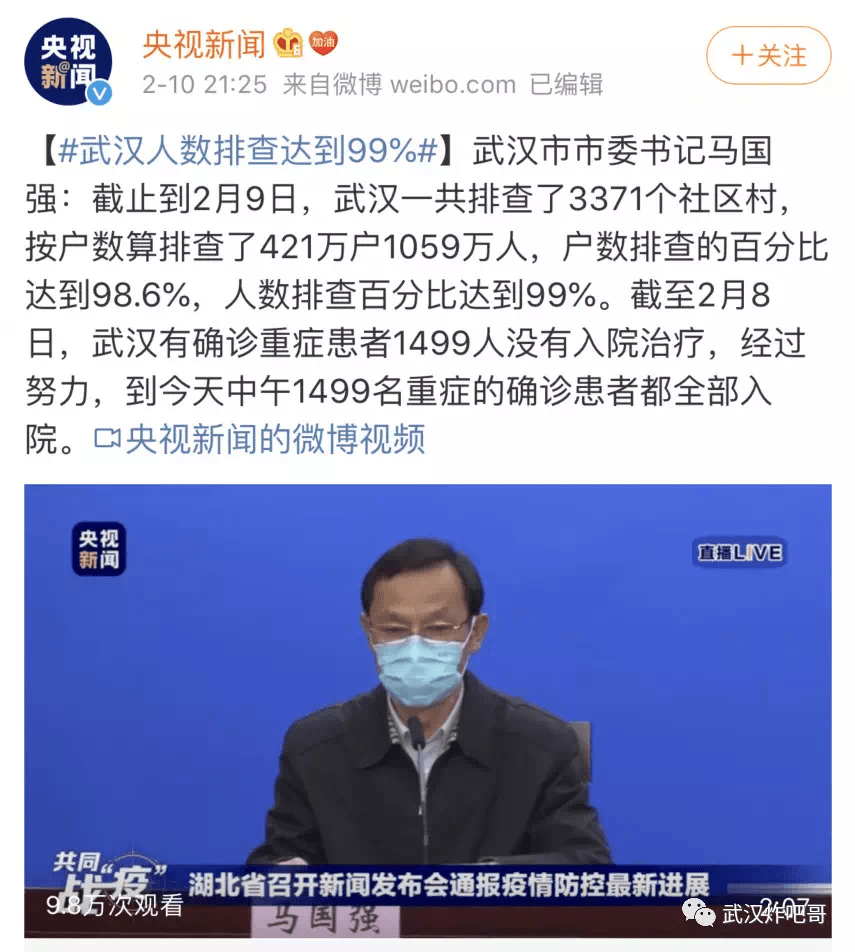Follow 央视新闻 with the 关注 button

[768, 55]
